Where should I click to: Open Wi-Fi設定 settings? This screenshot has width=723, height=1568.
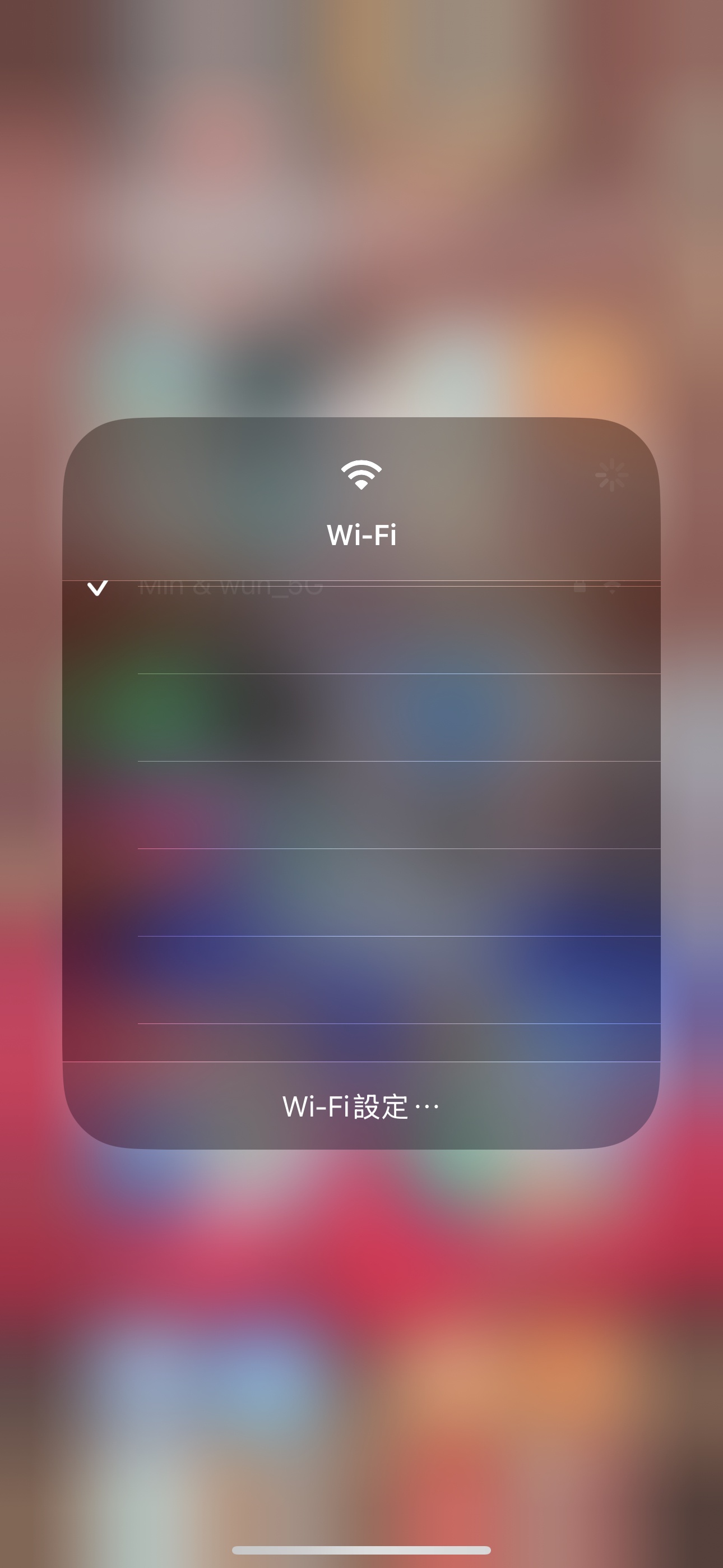[361, 1106]
